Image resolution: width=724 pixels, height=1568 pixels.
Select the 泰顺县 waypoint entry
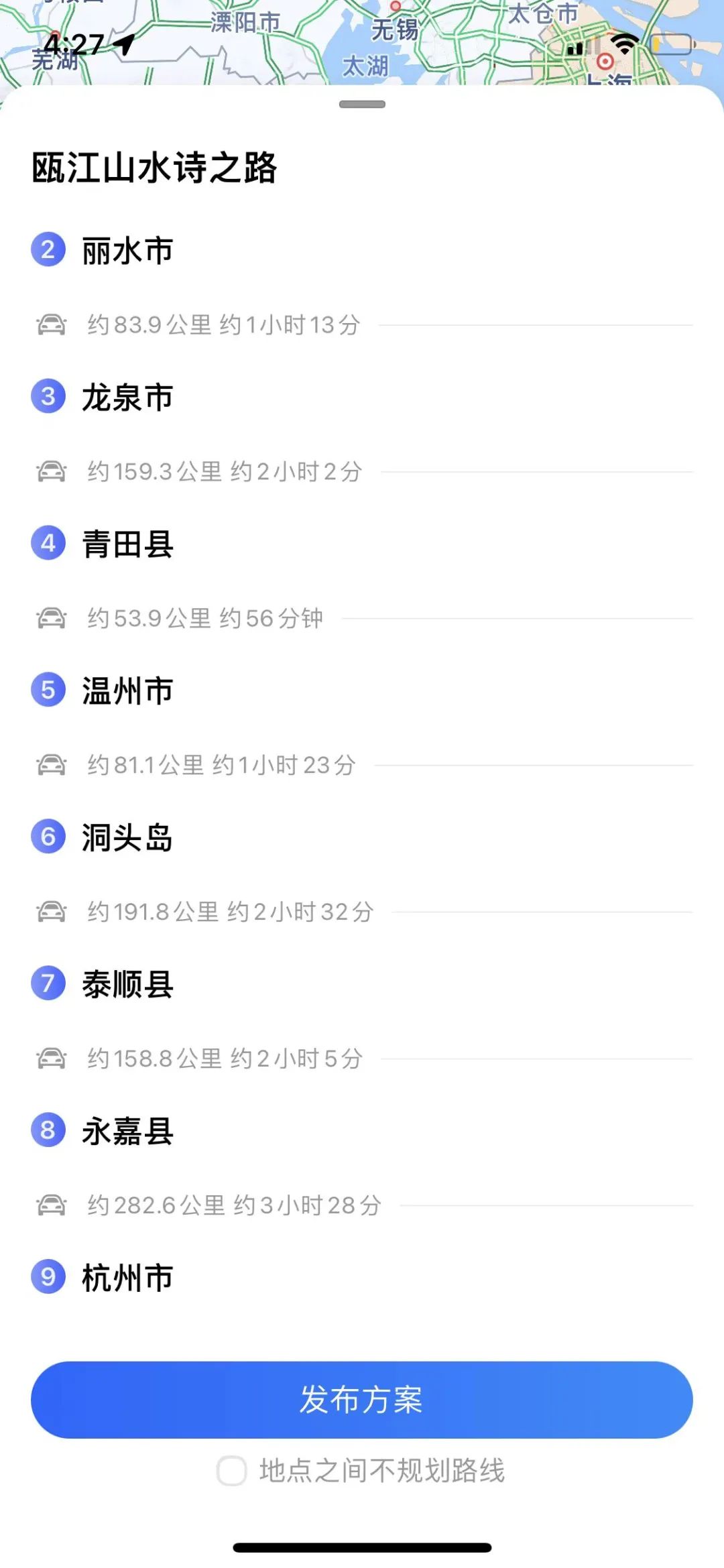click(x=129, y=985)
